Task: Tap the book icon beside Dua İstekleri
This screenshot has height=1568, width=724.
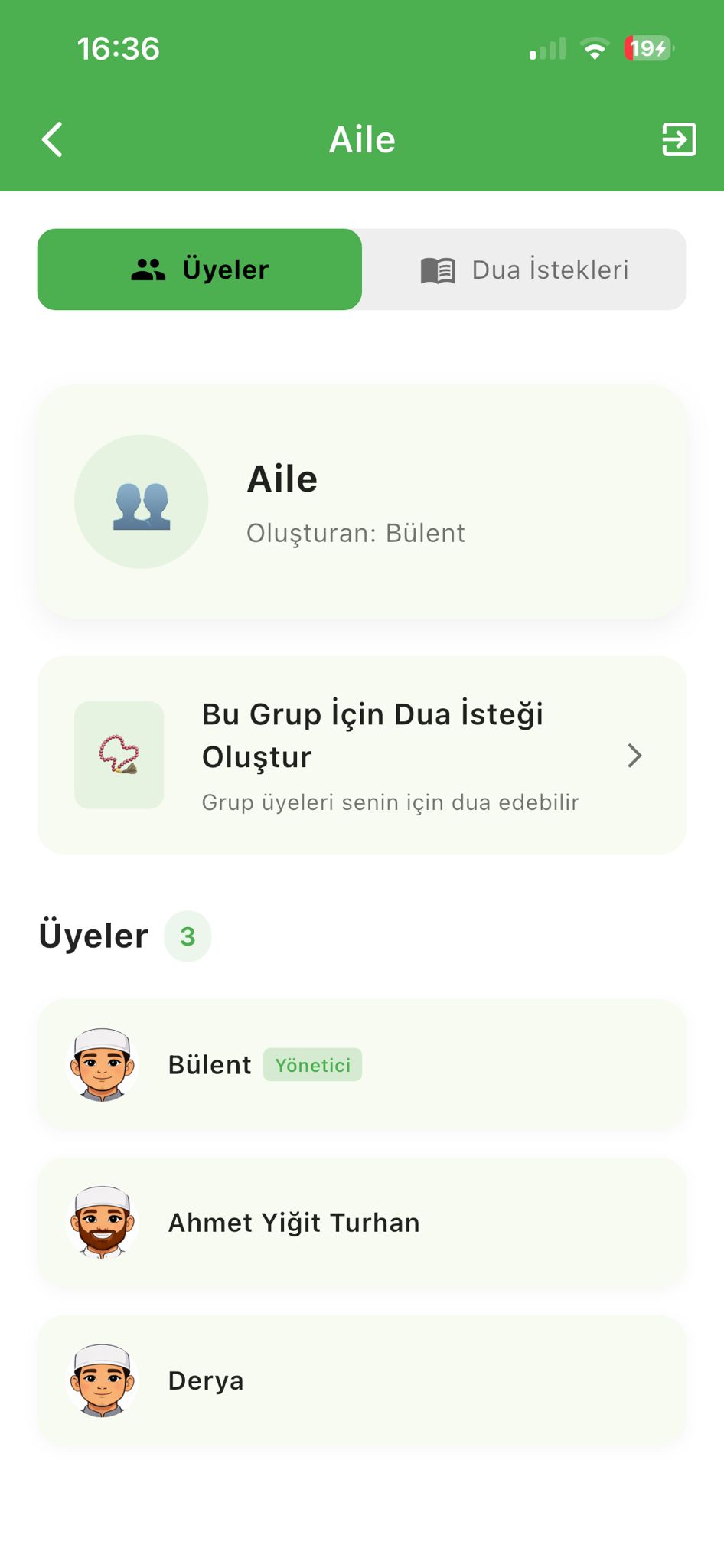Action: click(x=438, y=269)
